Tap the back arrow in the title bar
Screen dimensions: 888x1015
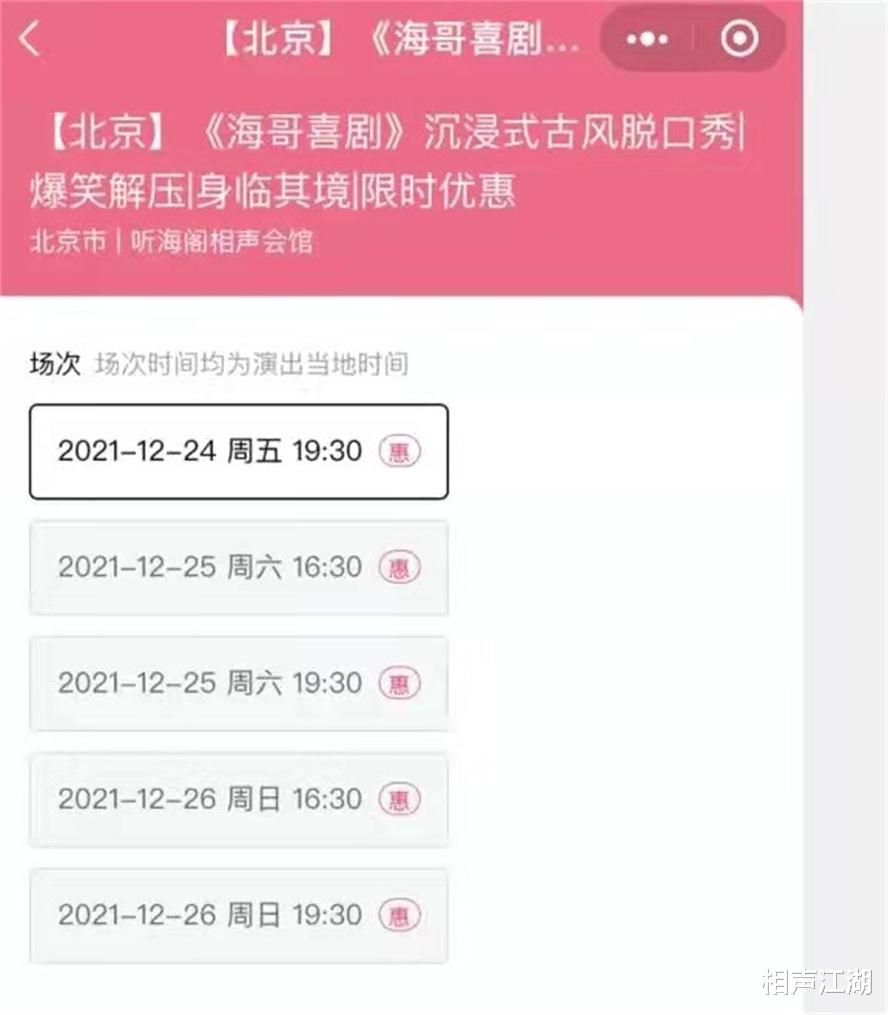(25, 38)
